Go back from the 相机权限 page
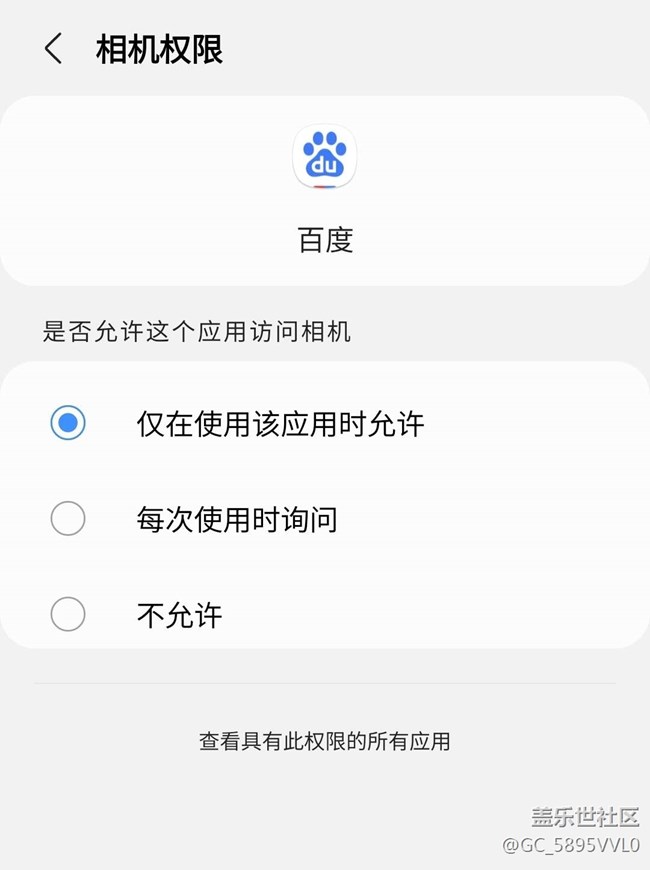Image resolution: width=650 pixels, height=870 pixels. click(x=53, y=49)
